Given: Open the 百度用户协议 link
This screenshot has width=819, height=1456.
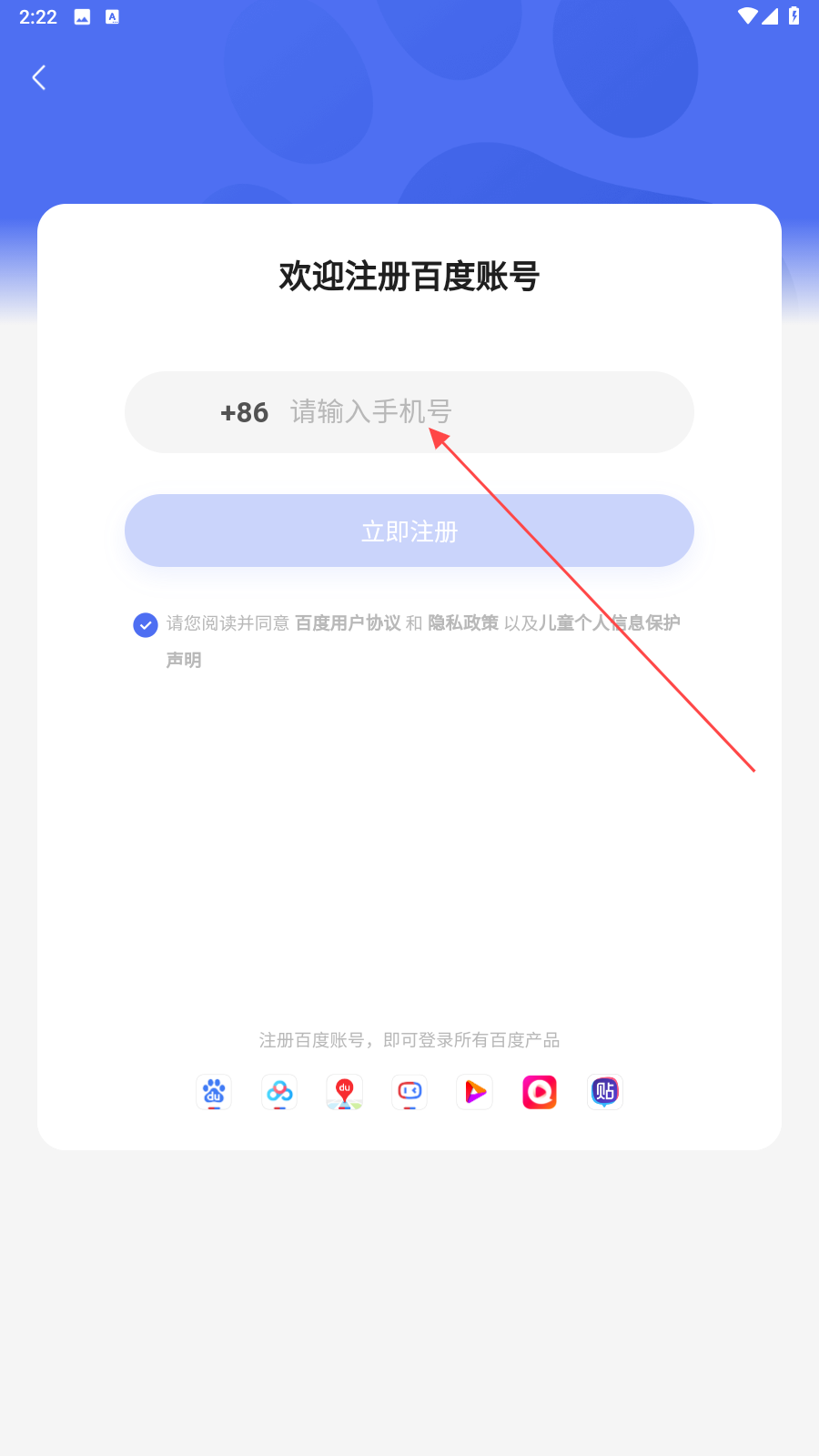Looking at the screenshot, I should (348, 623).
